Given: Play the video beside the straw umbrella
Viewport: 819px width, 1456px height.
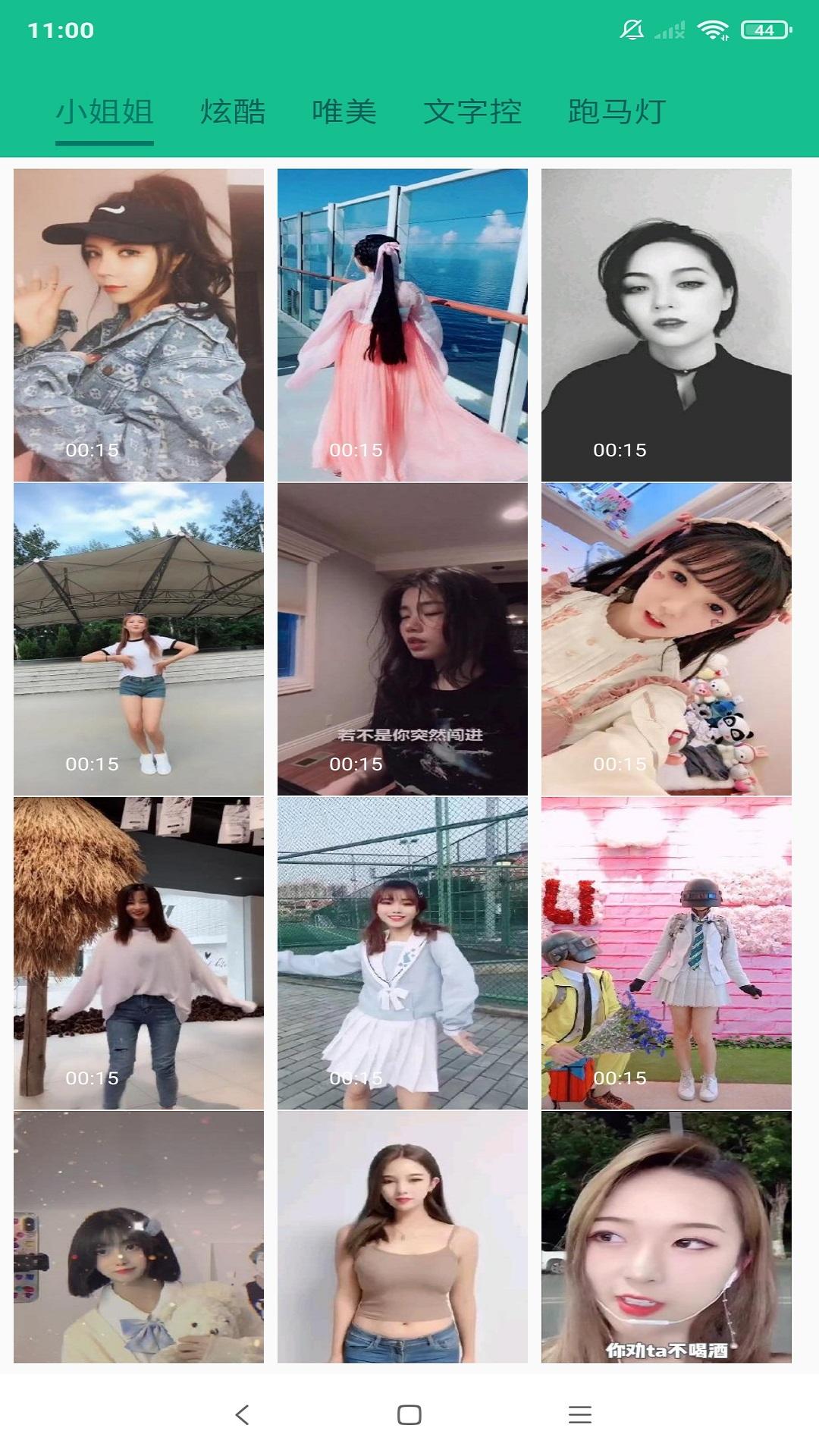Looking at the screenshot, I should click(x=139, y=952).
